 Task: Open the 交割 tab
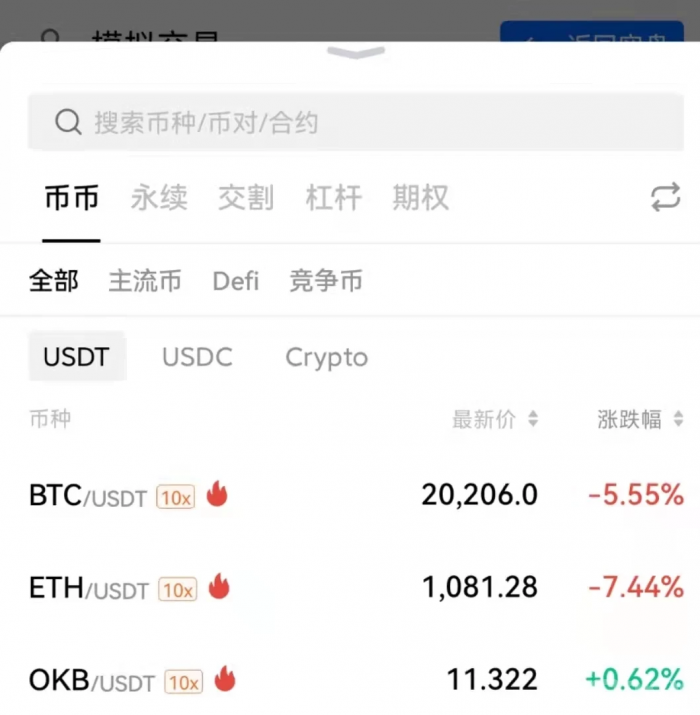(x=245, y=198)
